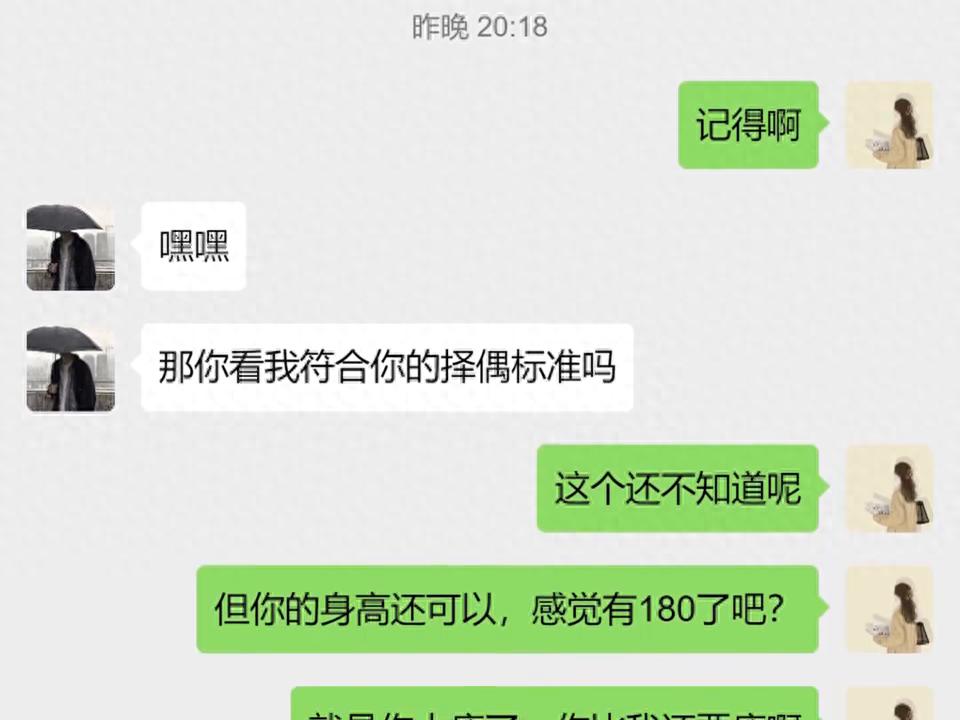The image size is (960, 720).
Task: View profile from avatar beside '这个还不知道呢'
Action: coord(889,488)
